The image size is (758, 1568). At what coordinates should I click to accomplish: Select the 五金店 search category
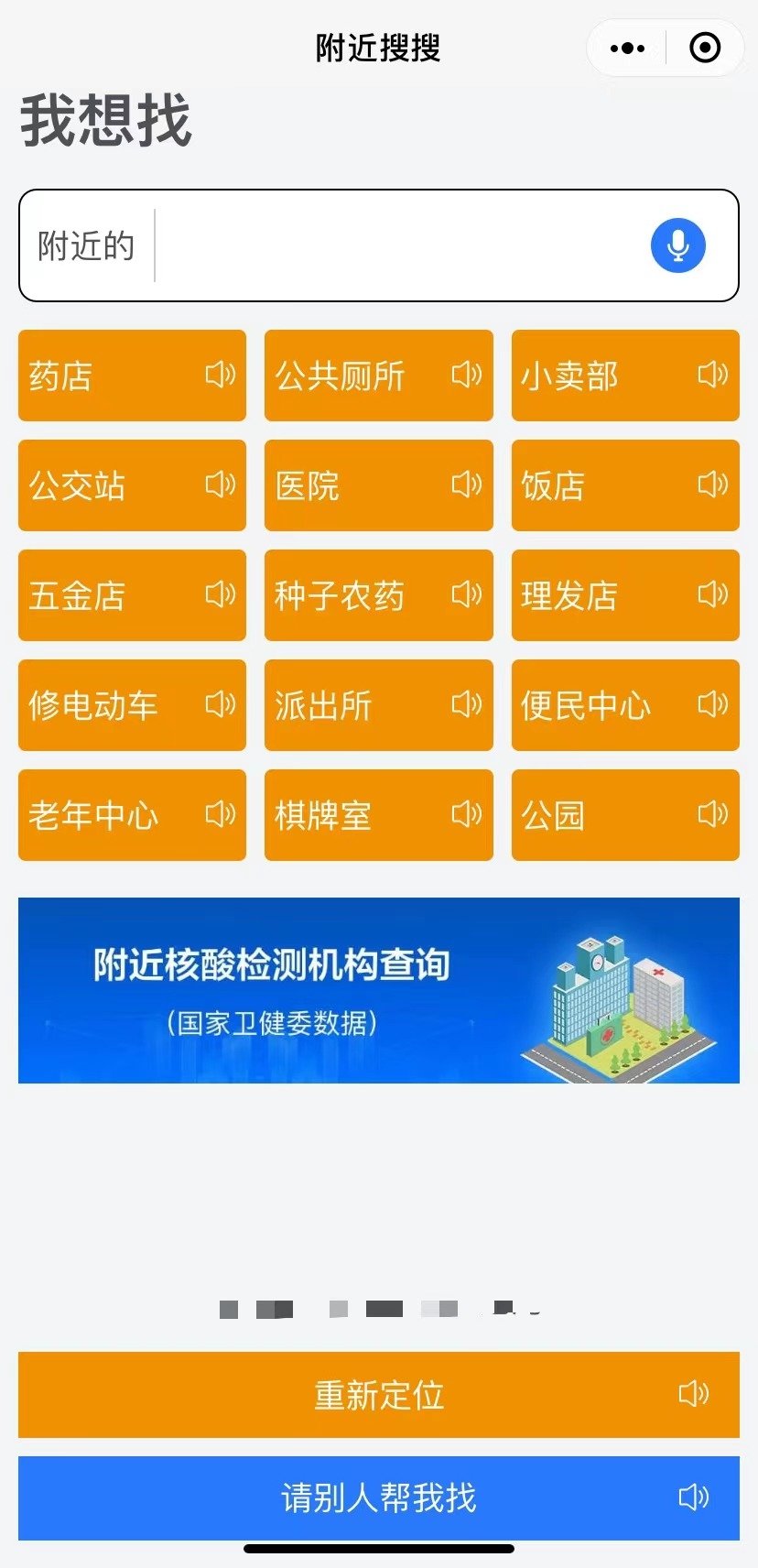pyautogui.click(x=101, y=595)
